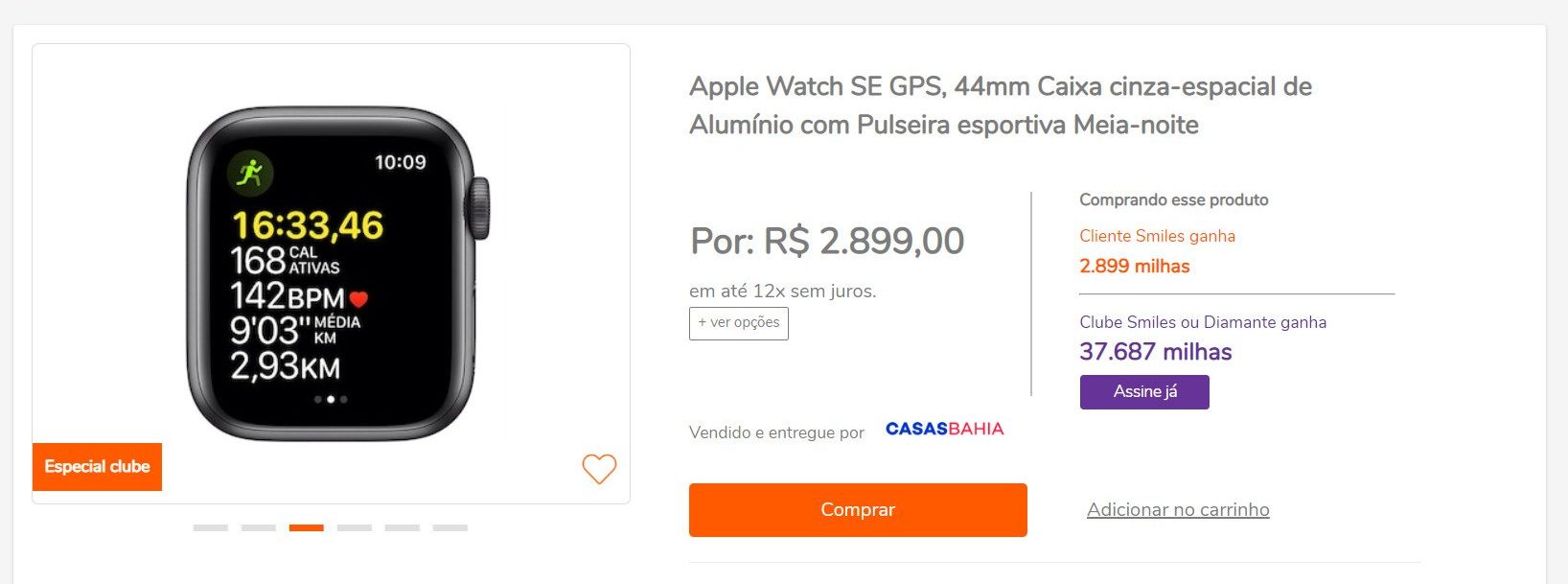Expand the + ver opções installment options
Viewport: 1568px width, 584px height.
[x=738, y=323]
